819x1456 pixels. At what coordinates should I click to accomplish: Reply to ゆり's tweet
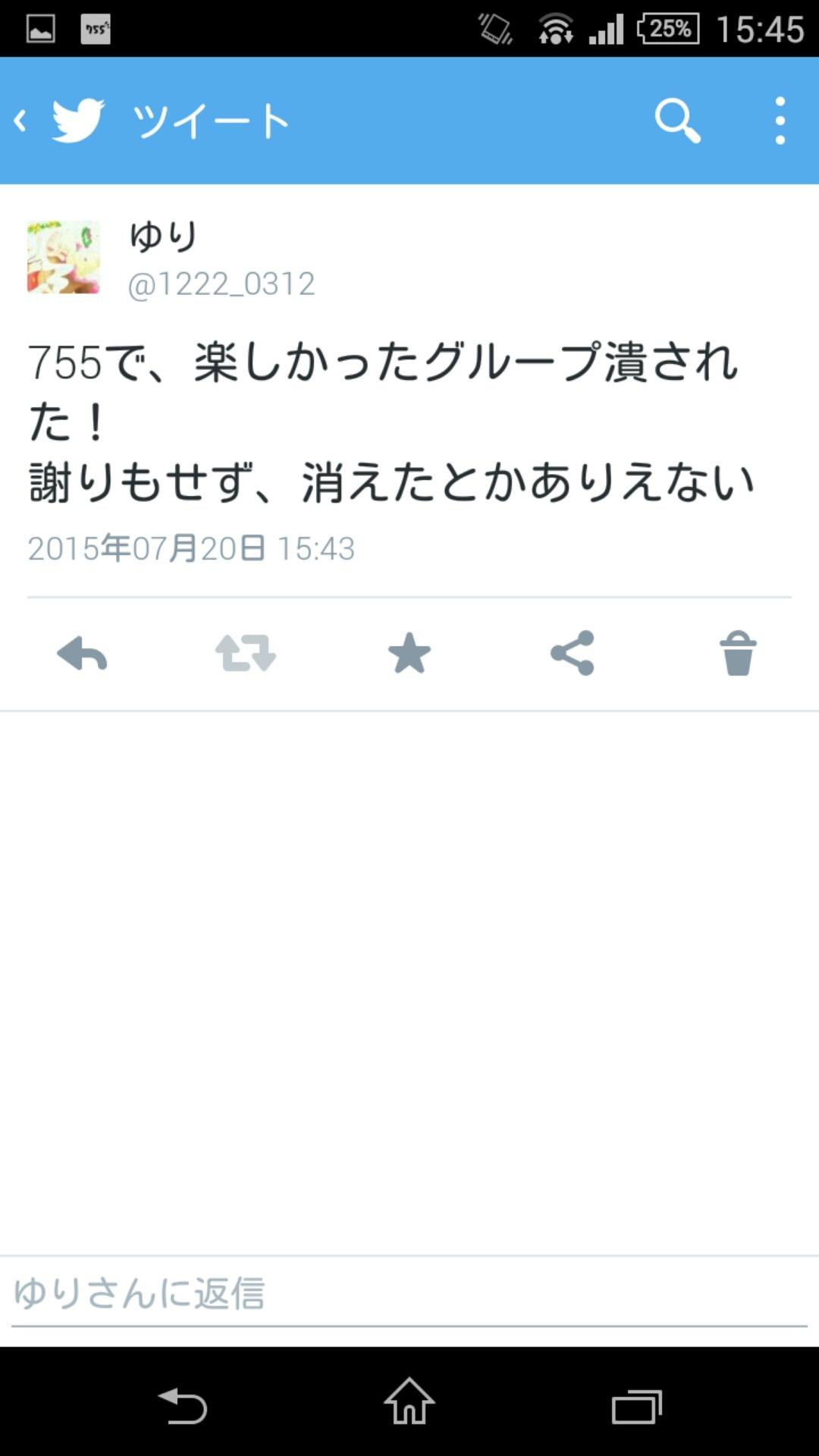[82, 653]
